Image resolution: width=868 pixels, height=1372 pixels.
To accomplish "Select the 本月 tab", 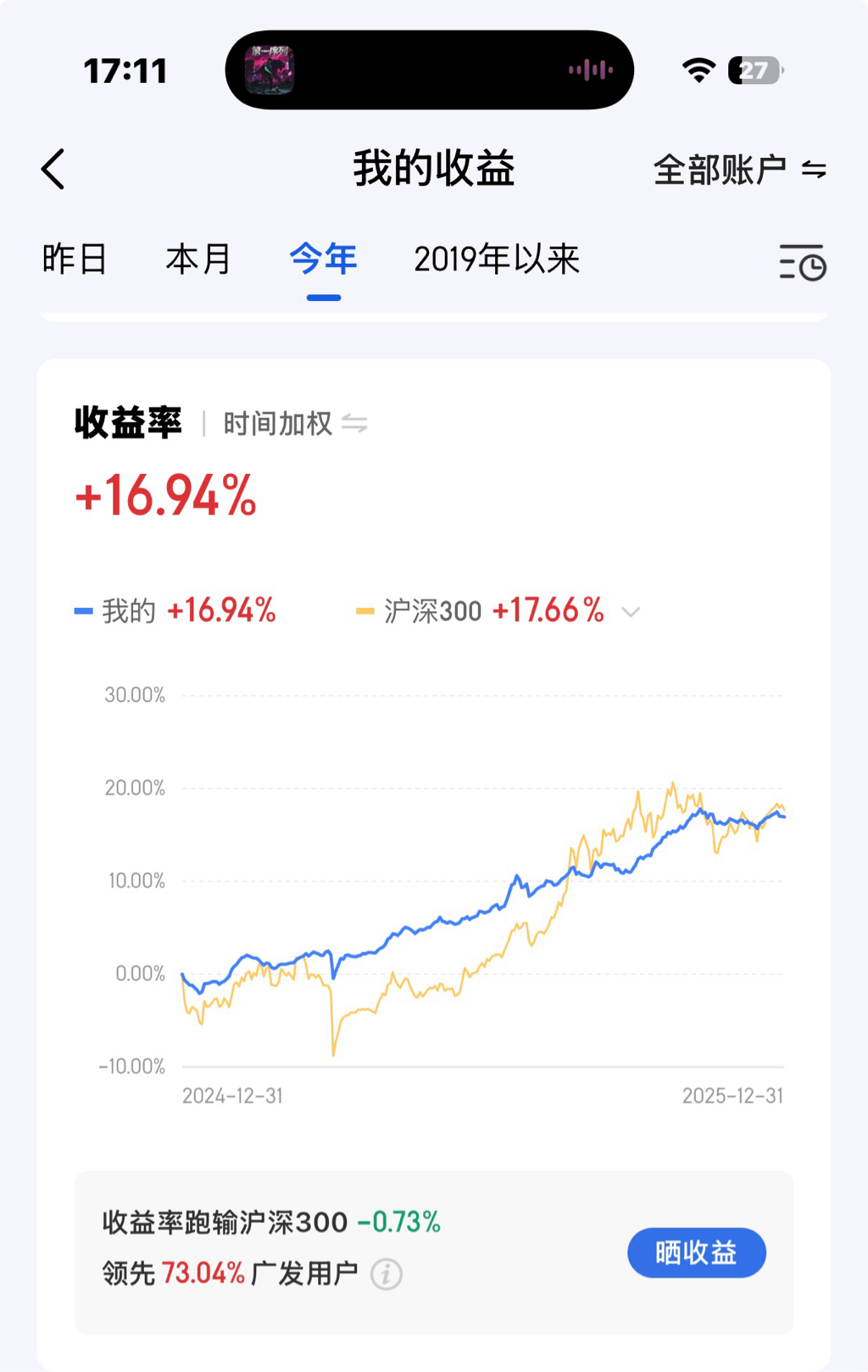I will pos(198,259).
